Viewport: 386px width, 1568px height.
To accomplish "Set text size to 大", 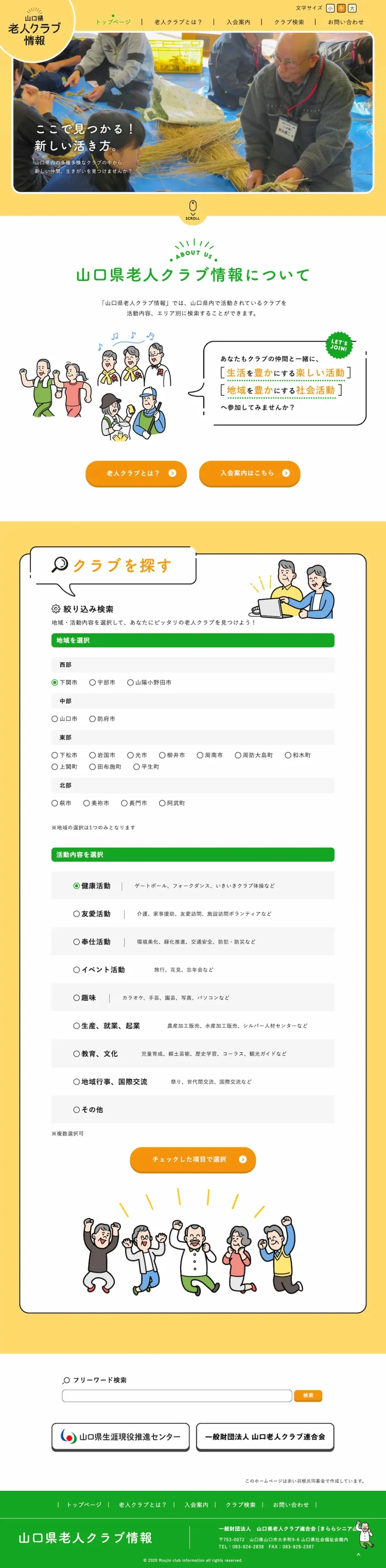I will click(x=352, y=9).
